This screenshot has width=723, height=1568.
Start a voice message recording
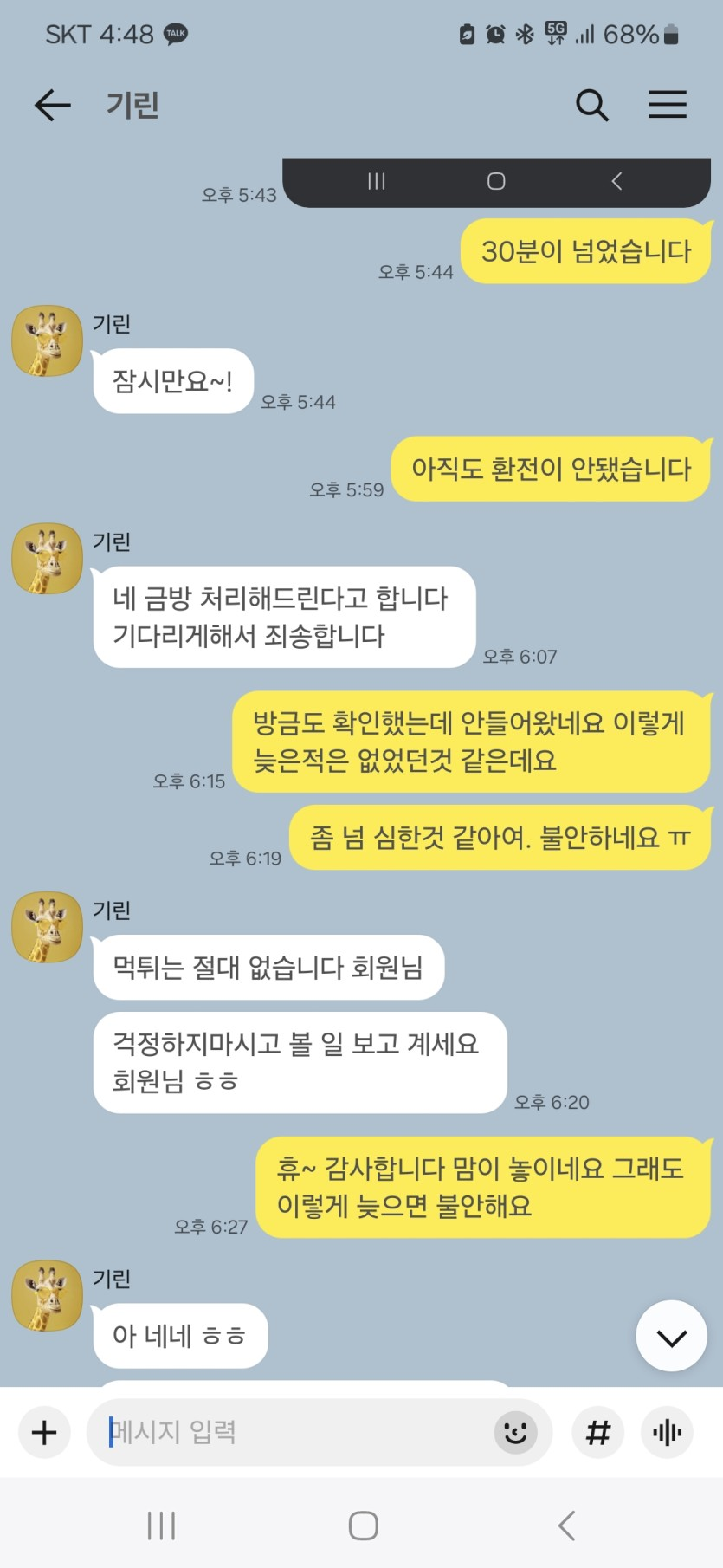tap(667, 1432)
